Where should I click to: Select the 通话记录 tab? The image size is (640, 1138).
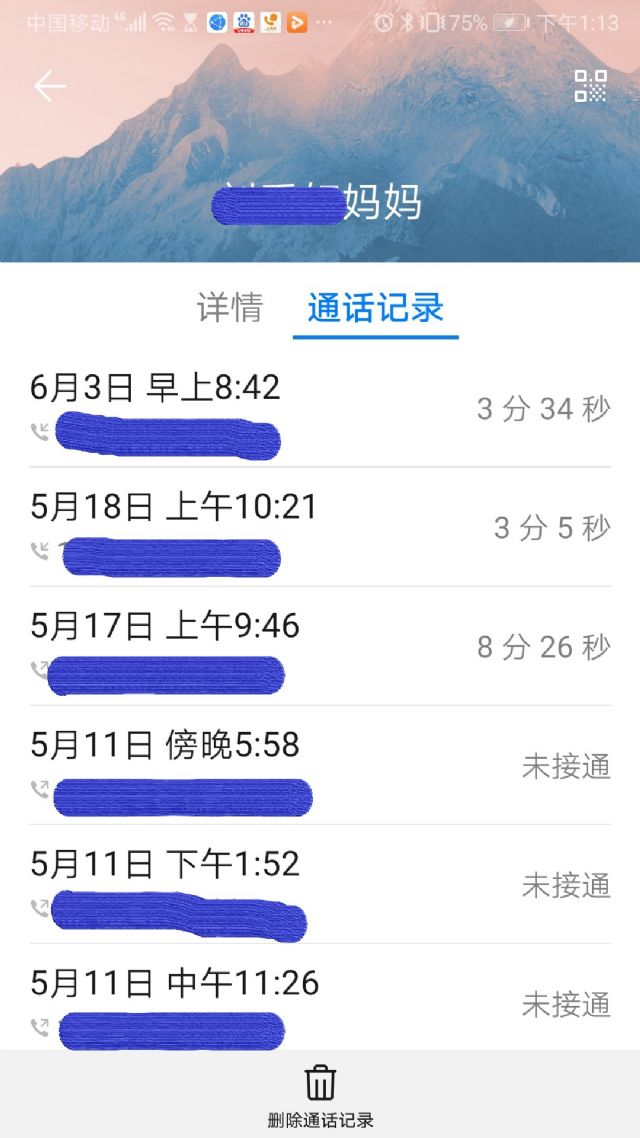tap(375, 308)
